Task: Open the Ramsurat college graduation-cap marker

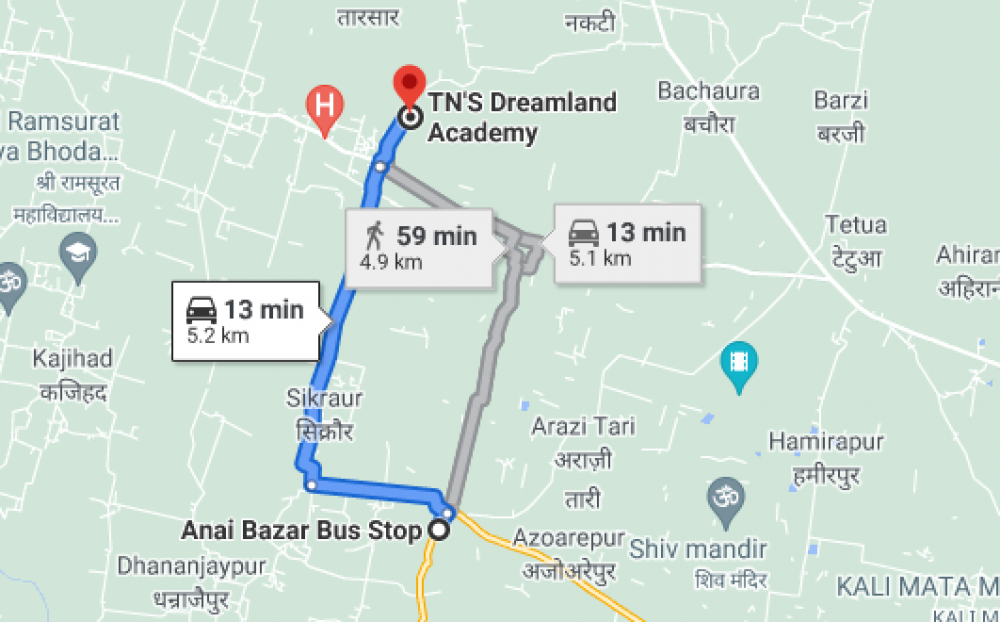Action: 78,253
